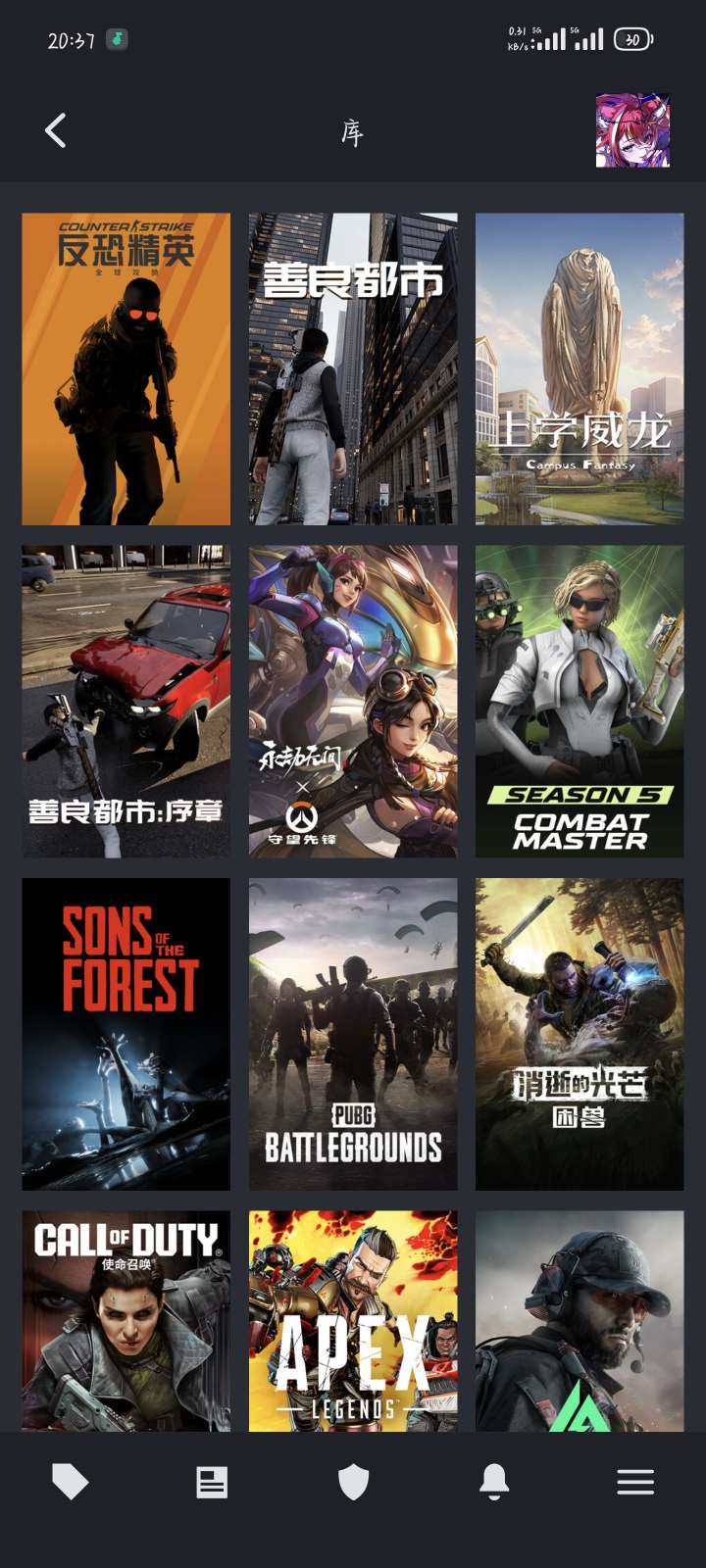
Task: Go back with the top-left arrow
Action: 56,130
